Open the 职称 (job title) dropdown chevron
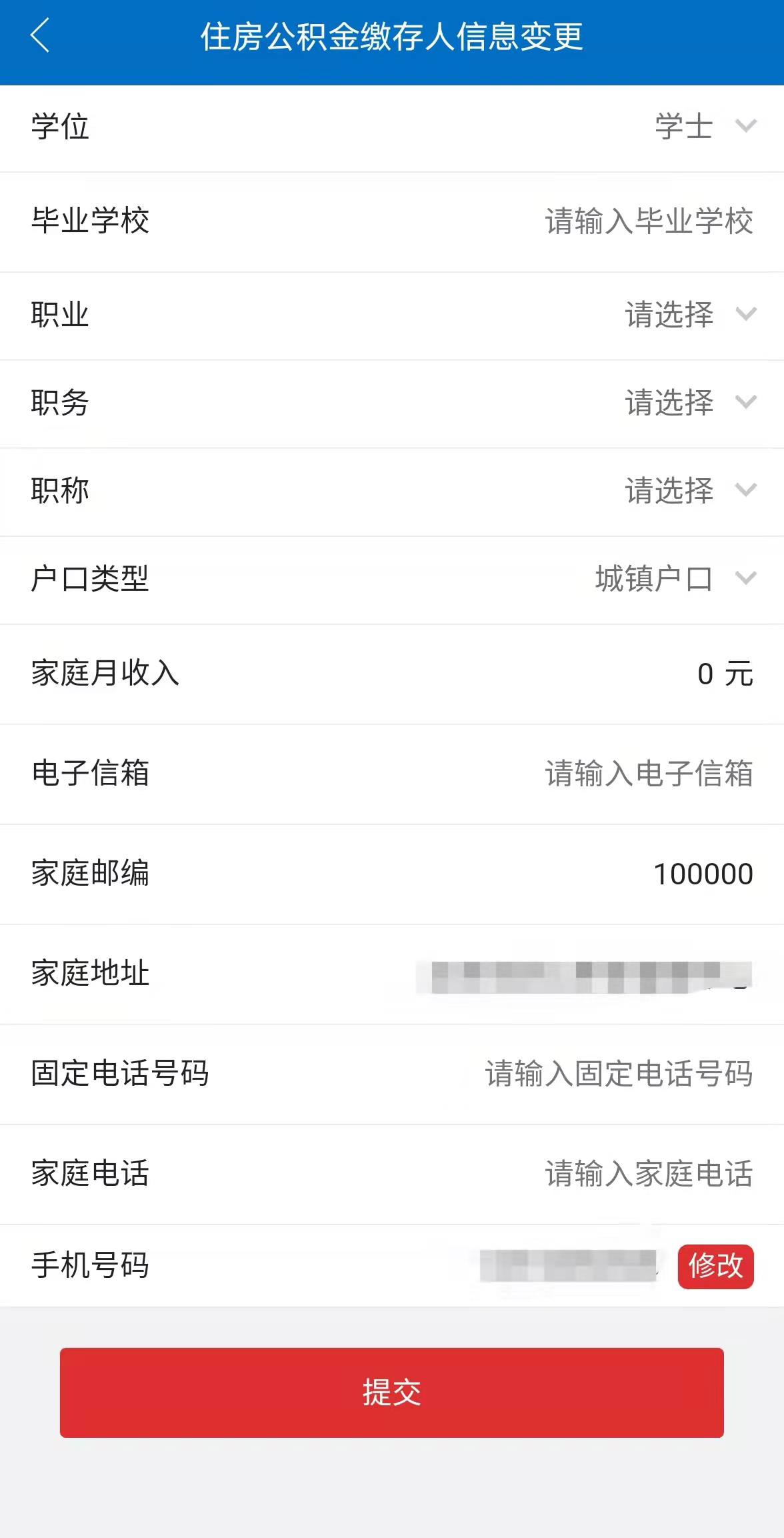784x1538 pixels. pyautogui.click(x=745, y=492)
